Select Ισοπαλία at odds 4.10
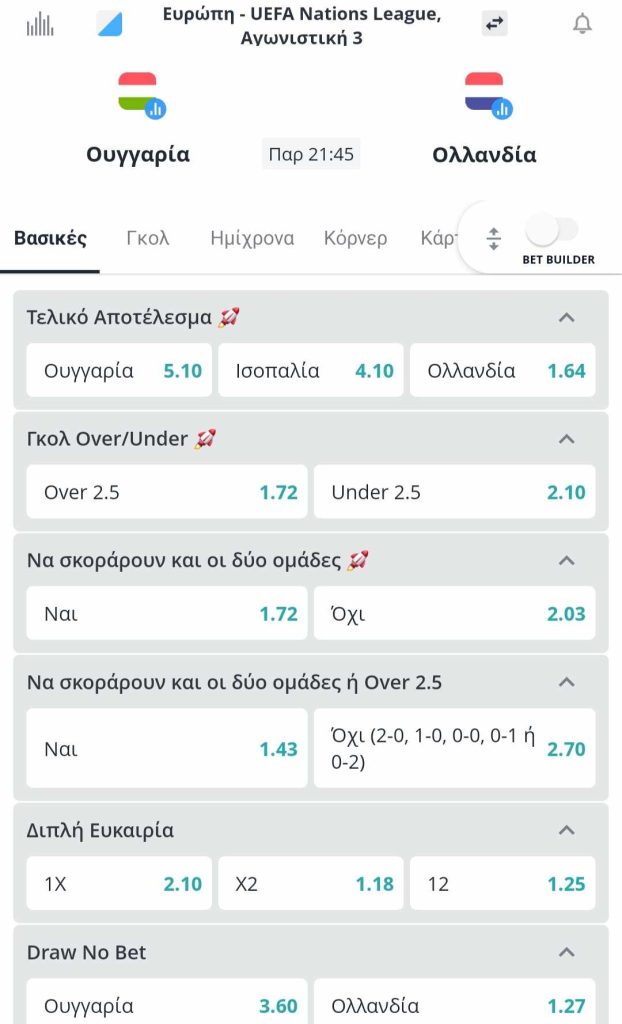Image resolution: width=622 pixels, height=1024 pixels. click(311, 370)
